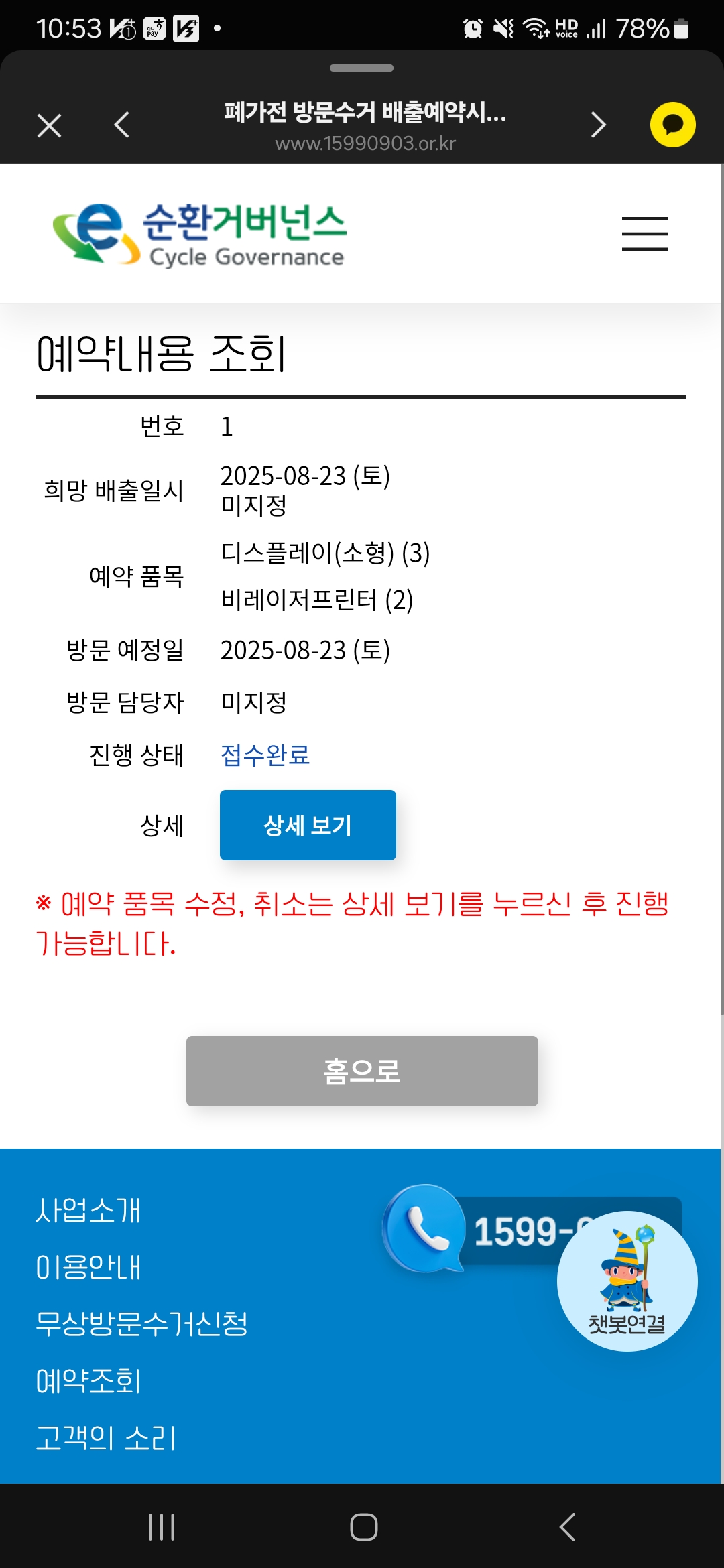Open 고객의 소리 in the footer
Viewport: 724px width, 1568px height.
coord(106,1438)
